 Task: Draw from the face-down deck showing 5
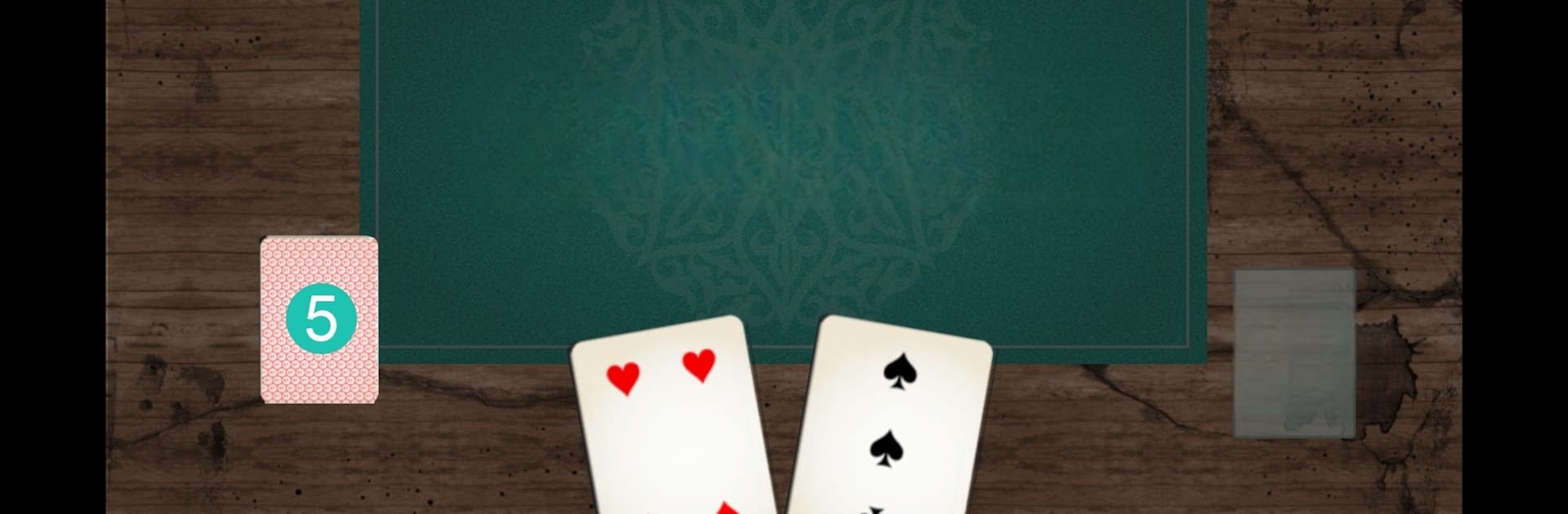pos(319,319)
